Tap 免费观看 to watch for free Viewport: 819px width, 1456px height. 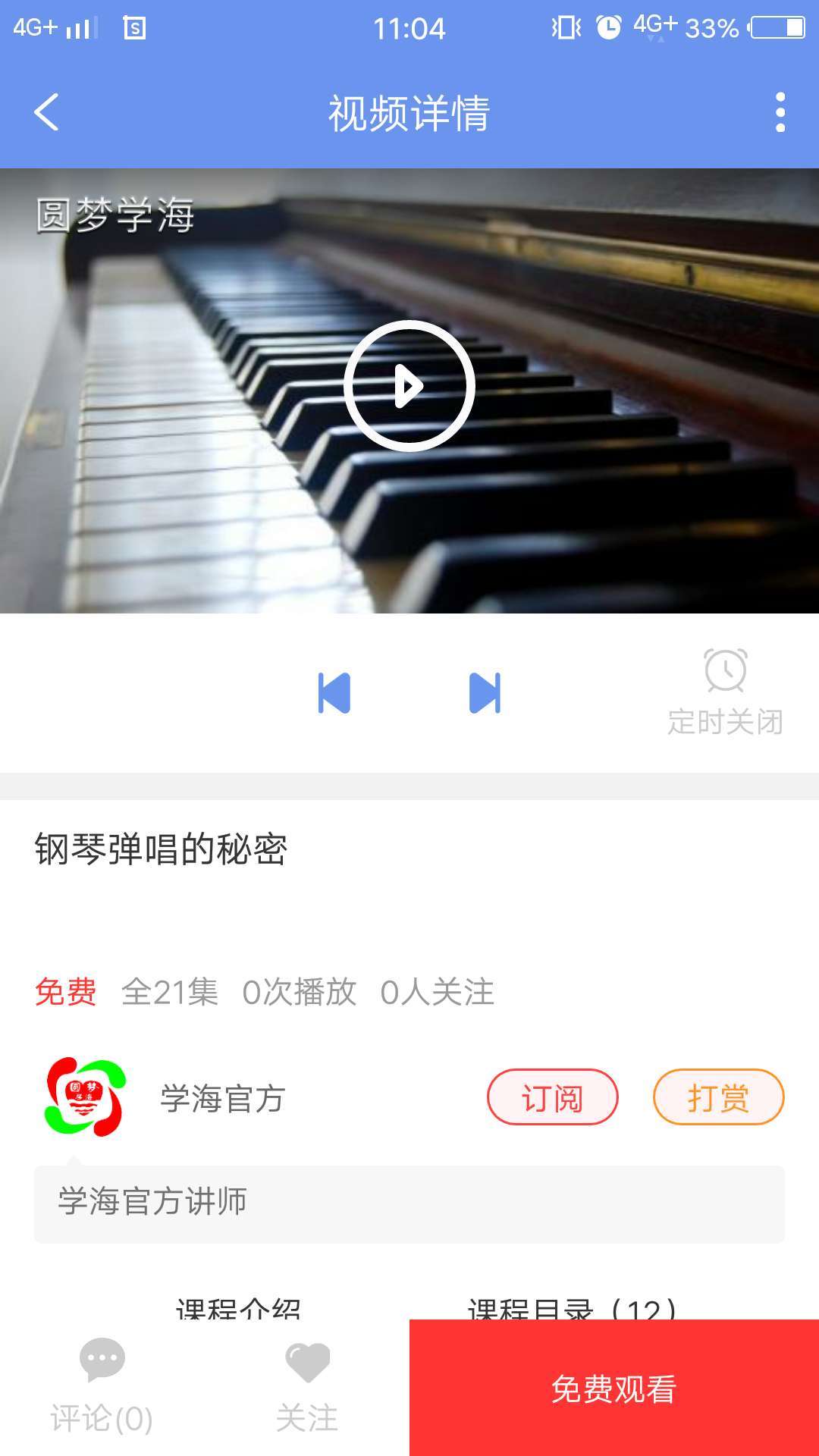click(x=614, y=1388)
